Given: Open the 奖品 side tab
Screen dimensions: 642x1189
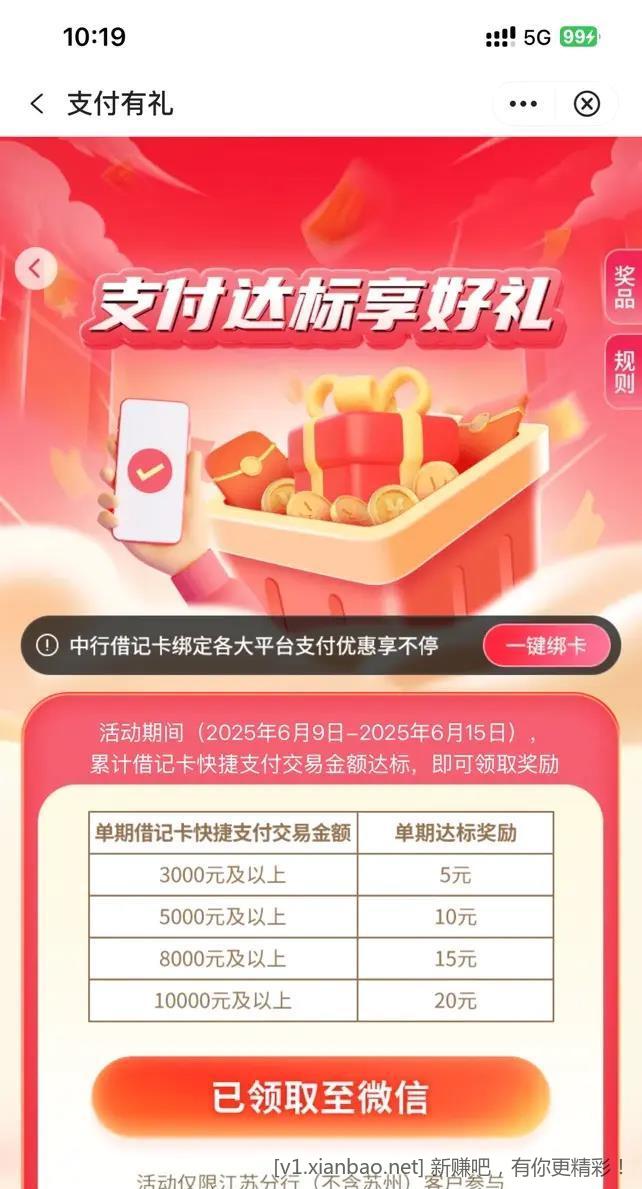Looking at the screenshot, I should (624, 287).
